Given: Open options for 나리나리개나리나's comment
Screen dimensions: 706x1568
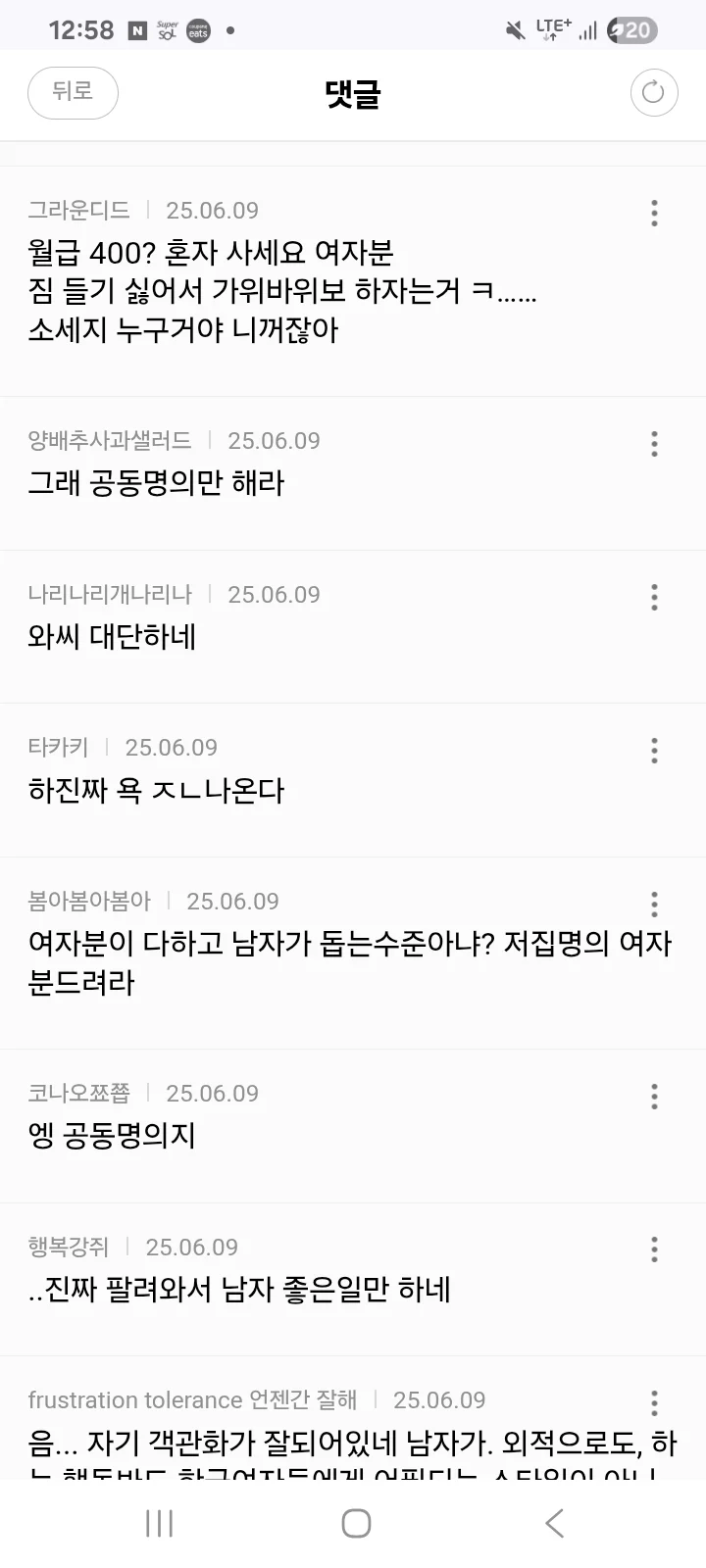Looking at the screenshot, I should pyautogui.click(x=654, y=597).
